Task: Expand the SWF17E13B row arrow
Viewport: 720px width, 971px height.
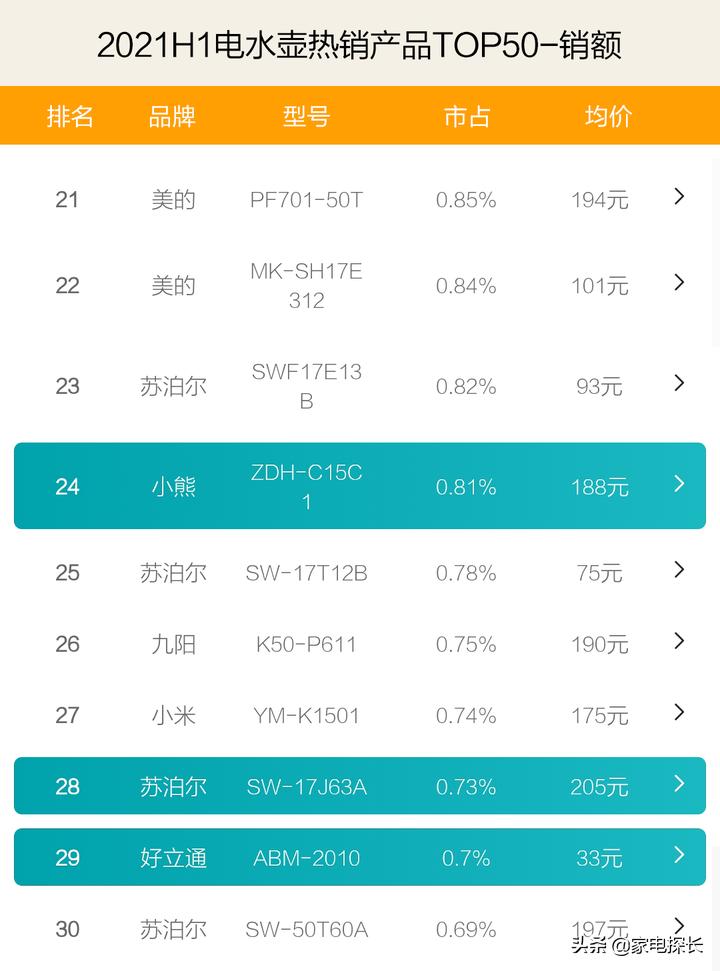Action: pos(679,383)
